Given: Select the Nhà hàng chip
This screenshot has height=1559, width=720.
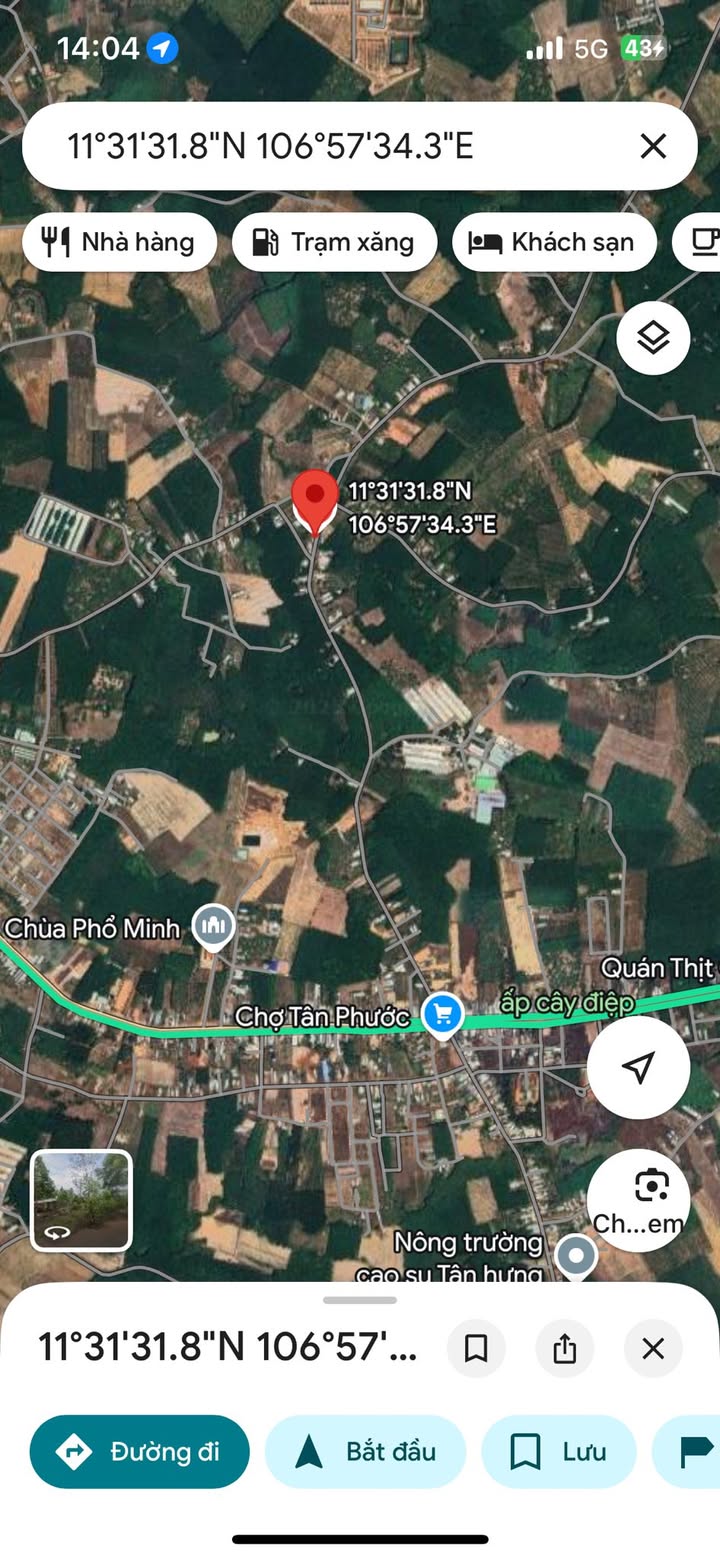Looking at the screenshot, I should [120, 242].
